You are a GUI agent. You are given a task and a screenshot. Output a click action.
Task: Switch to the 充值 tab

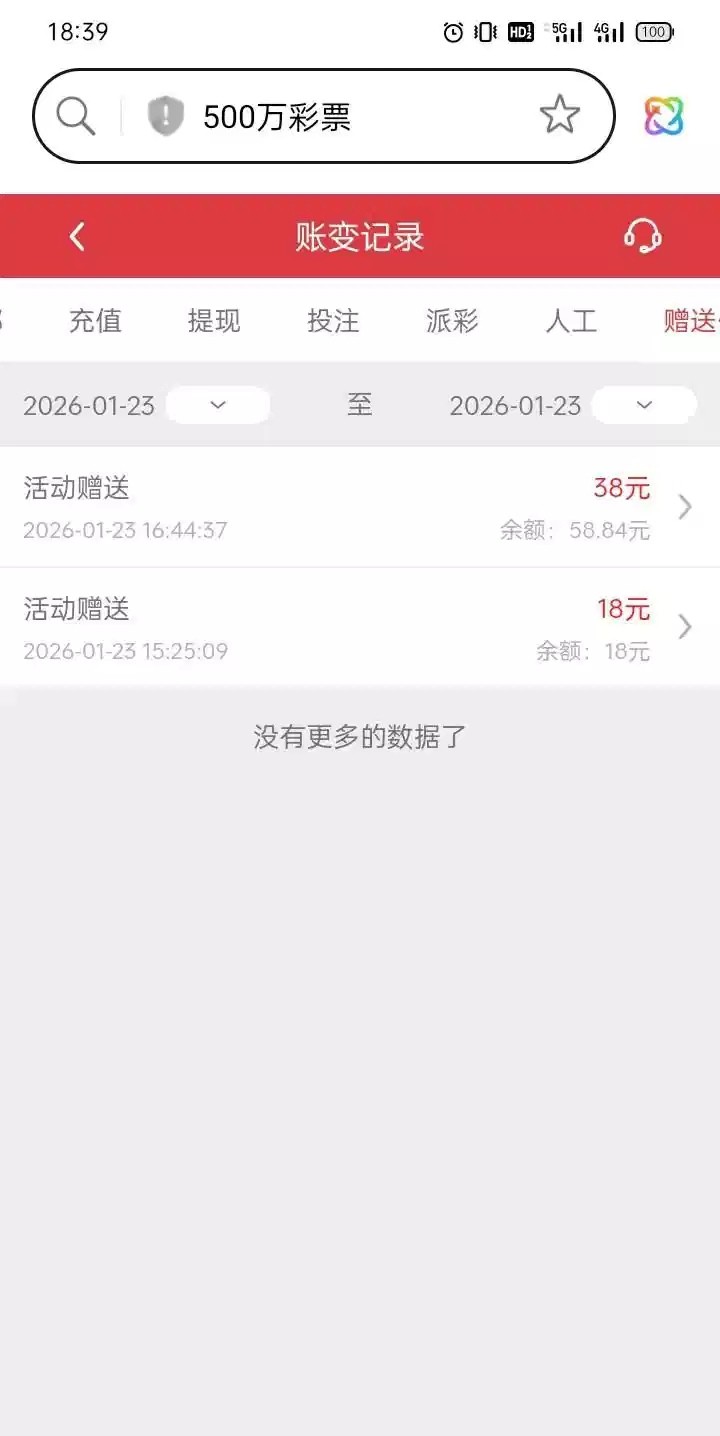click(95, 321)
